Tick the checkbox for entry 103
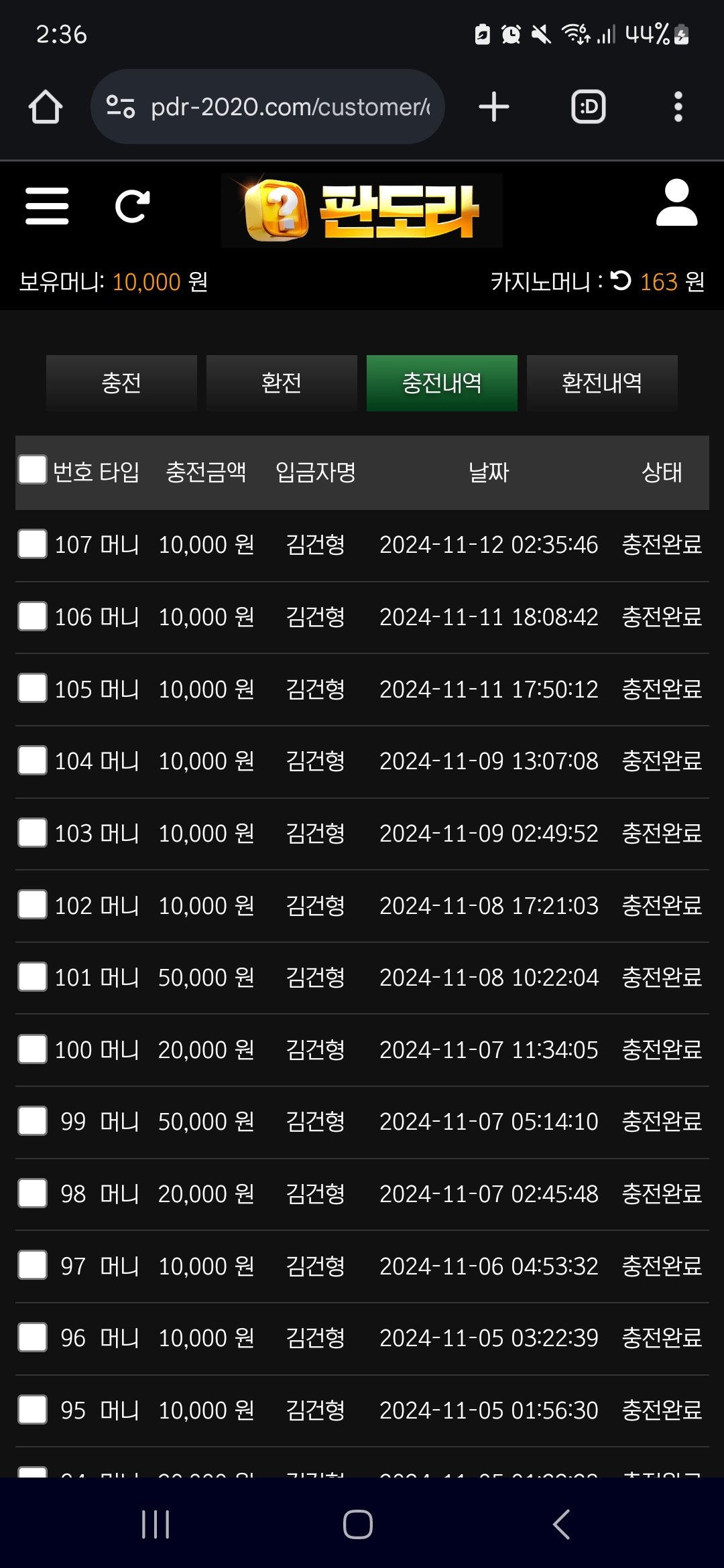Viewport: 724px width, 1568px height. coord(32,832)
